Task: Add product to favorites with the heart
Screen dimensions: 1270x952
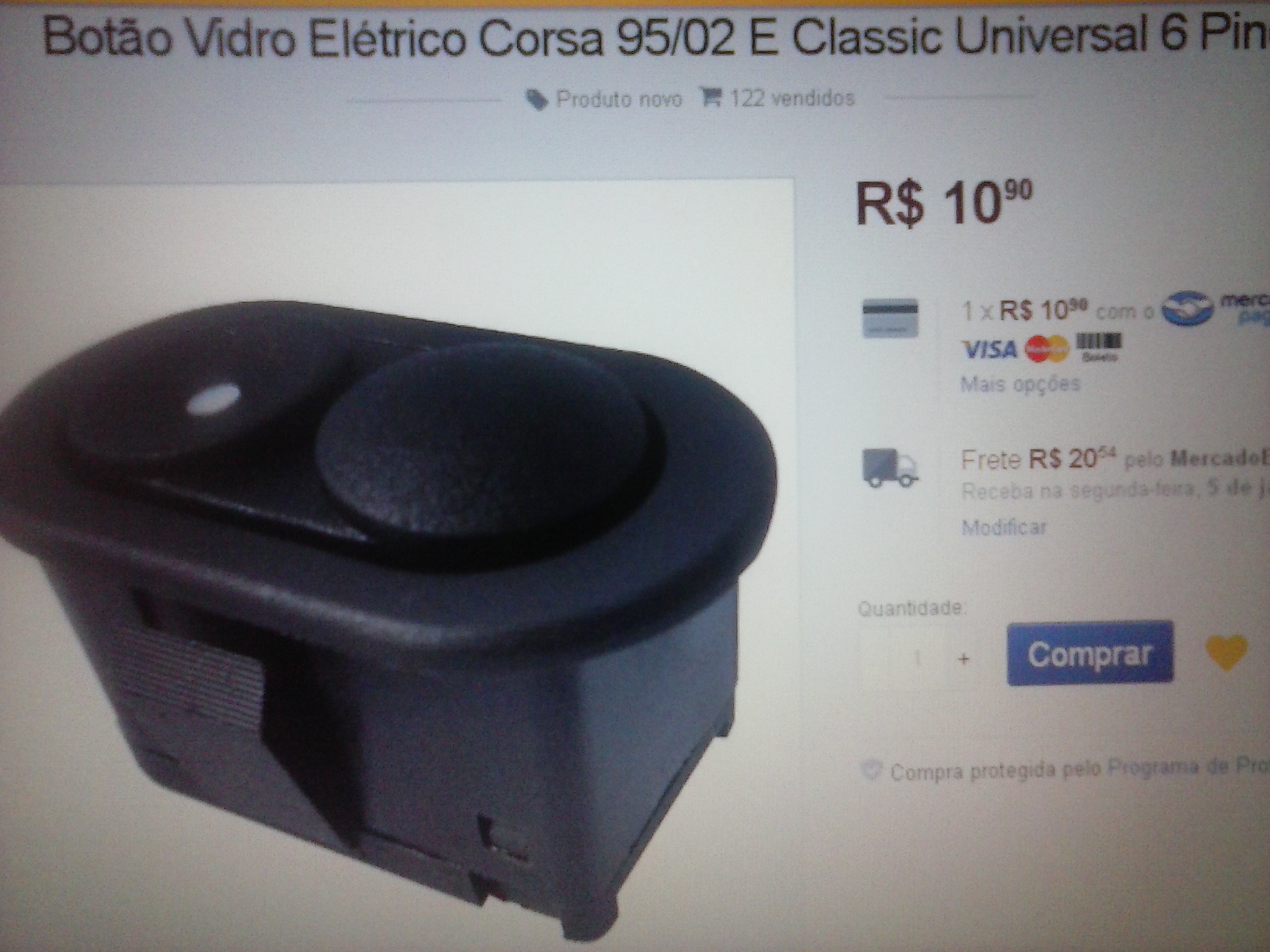Action: tap(1226, 653)
